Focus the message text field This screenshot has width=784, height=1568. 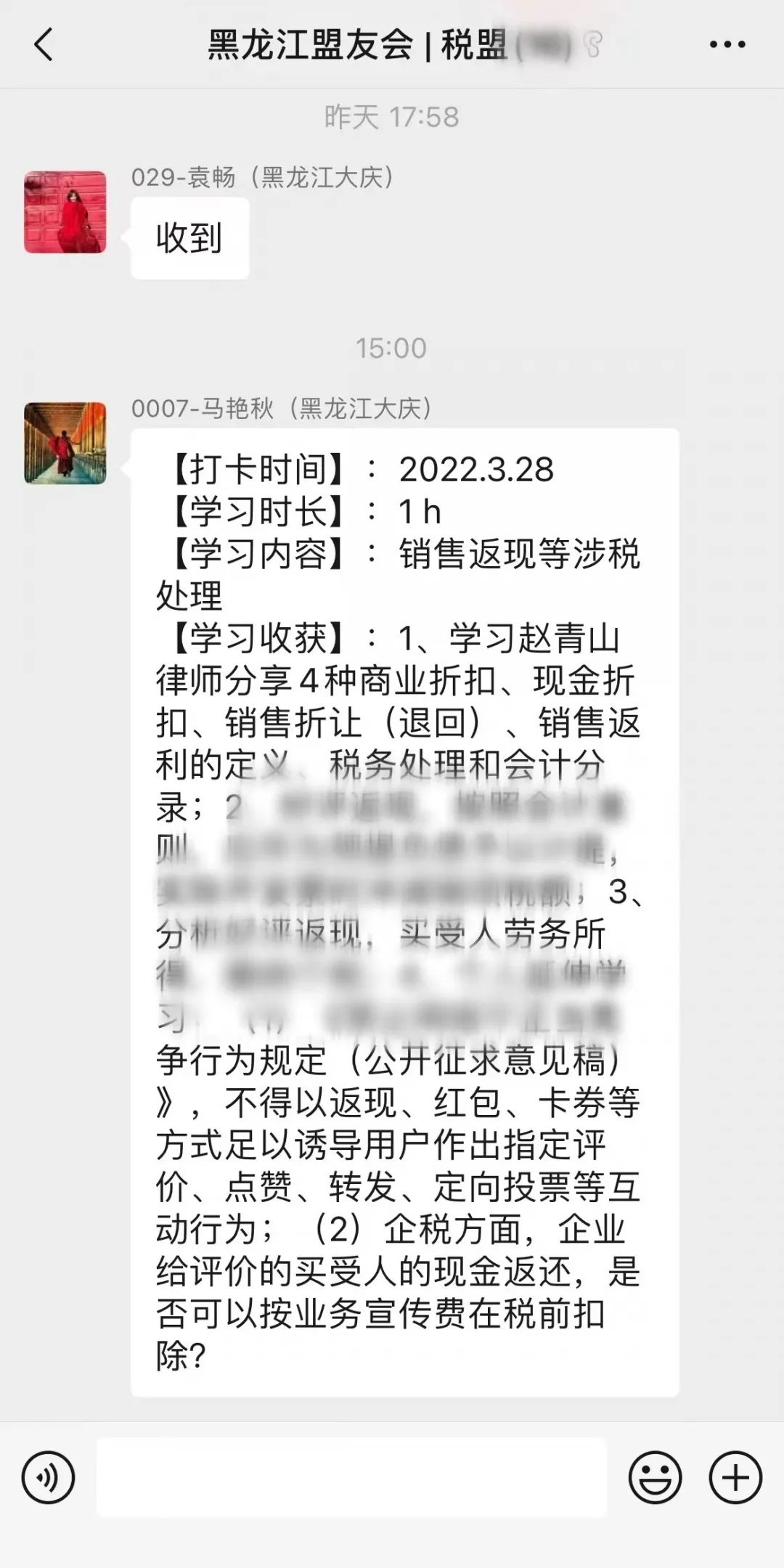[351, 1477]
